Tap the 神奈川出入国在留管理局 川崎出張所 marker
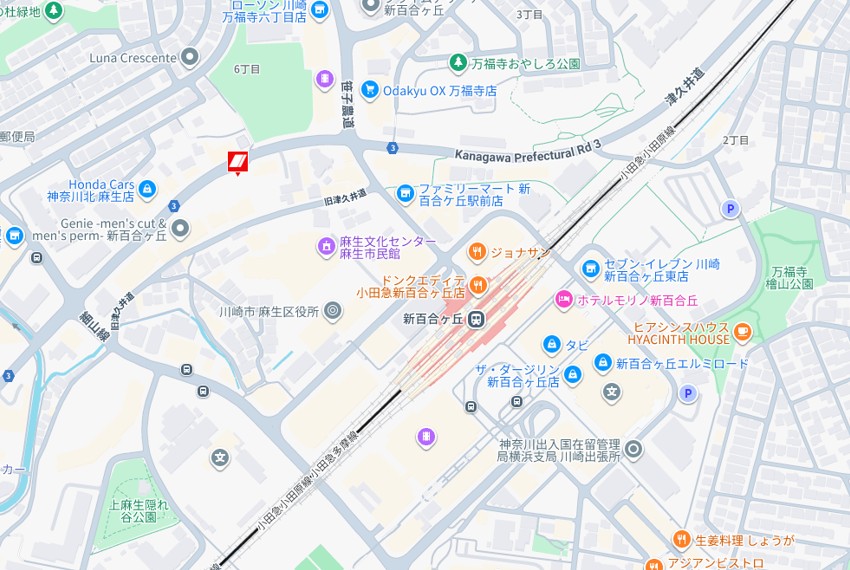Screen dimensions: 850x570 pos(633,448)
